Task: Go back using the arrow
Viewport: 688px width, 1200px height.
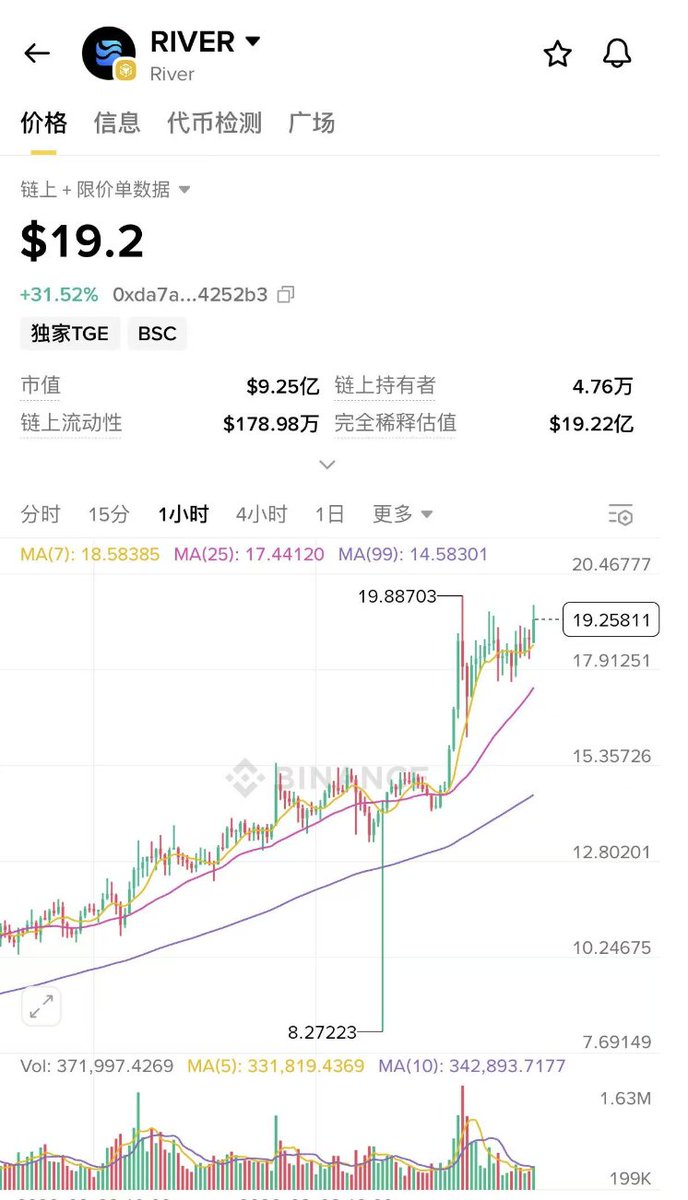Action: [37, 53]
